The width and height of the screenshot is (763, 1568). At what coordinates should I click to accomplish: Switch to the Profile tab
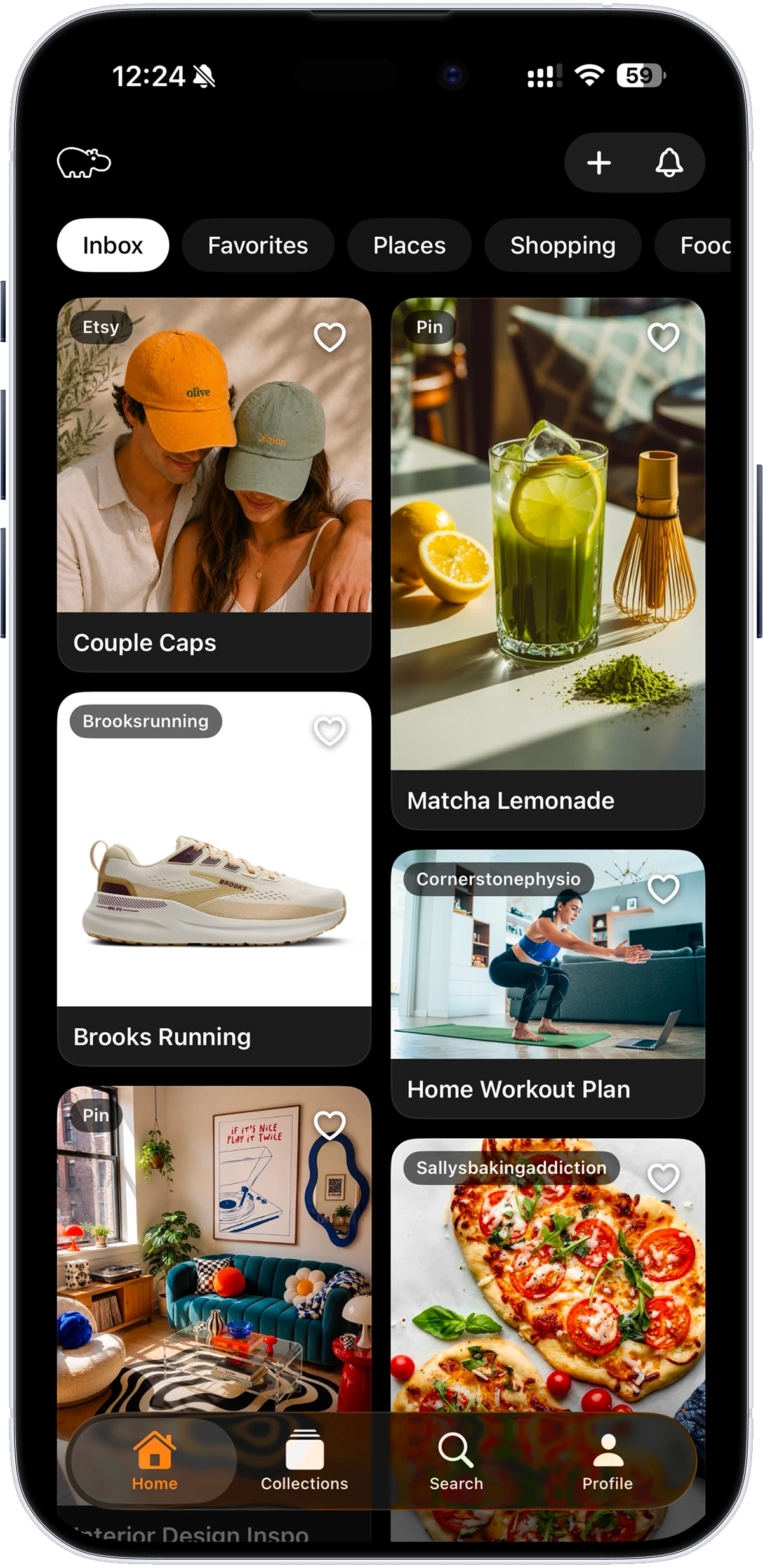pos(607,1460)
